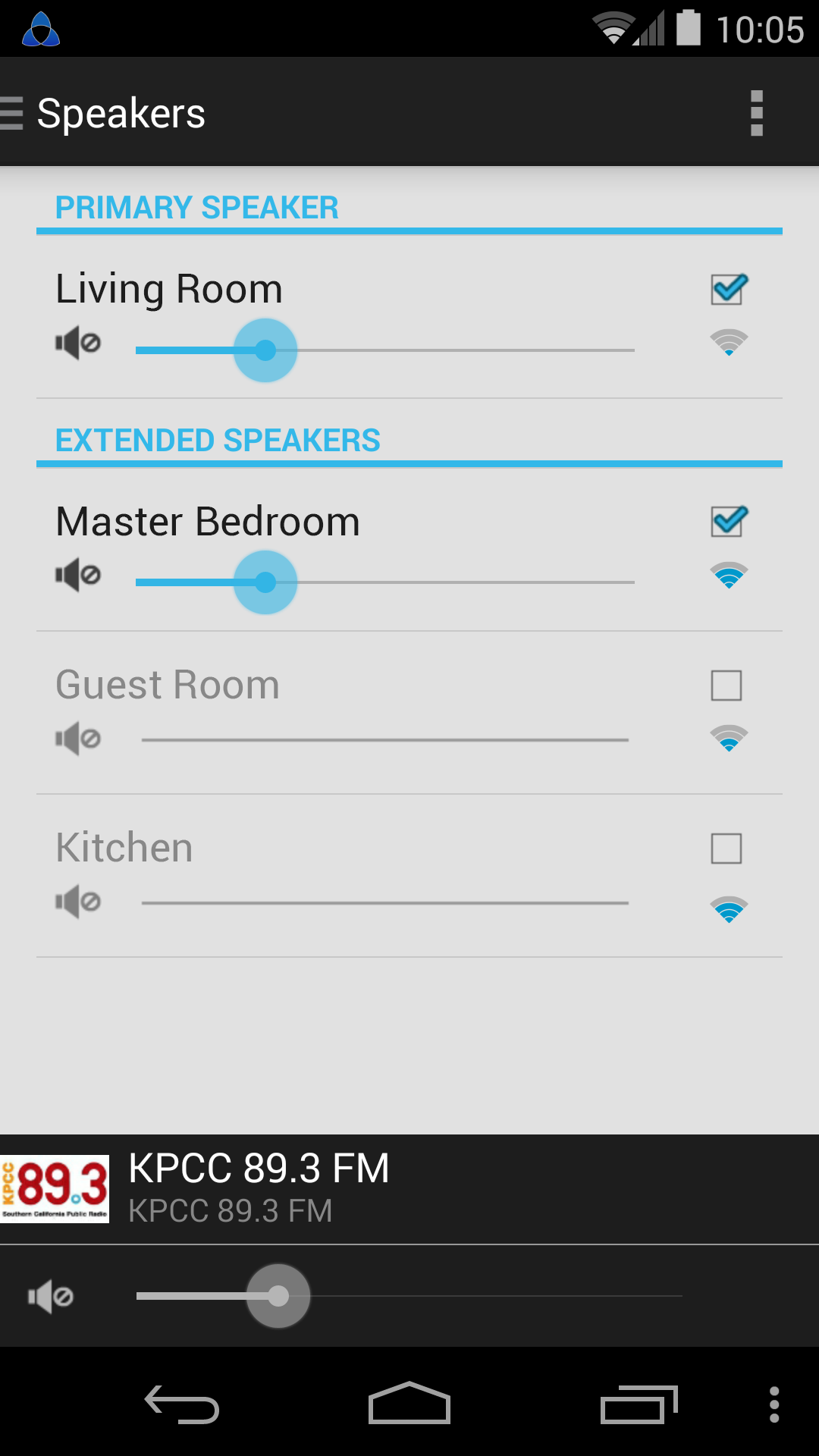Mute the Kitchen speaker
819x1456 pixels.
pyautogui.click(x=77, y=901)
